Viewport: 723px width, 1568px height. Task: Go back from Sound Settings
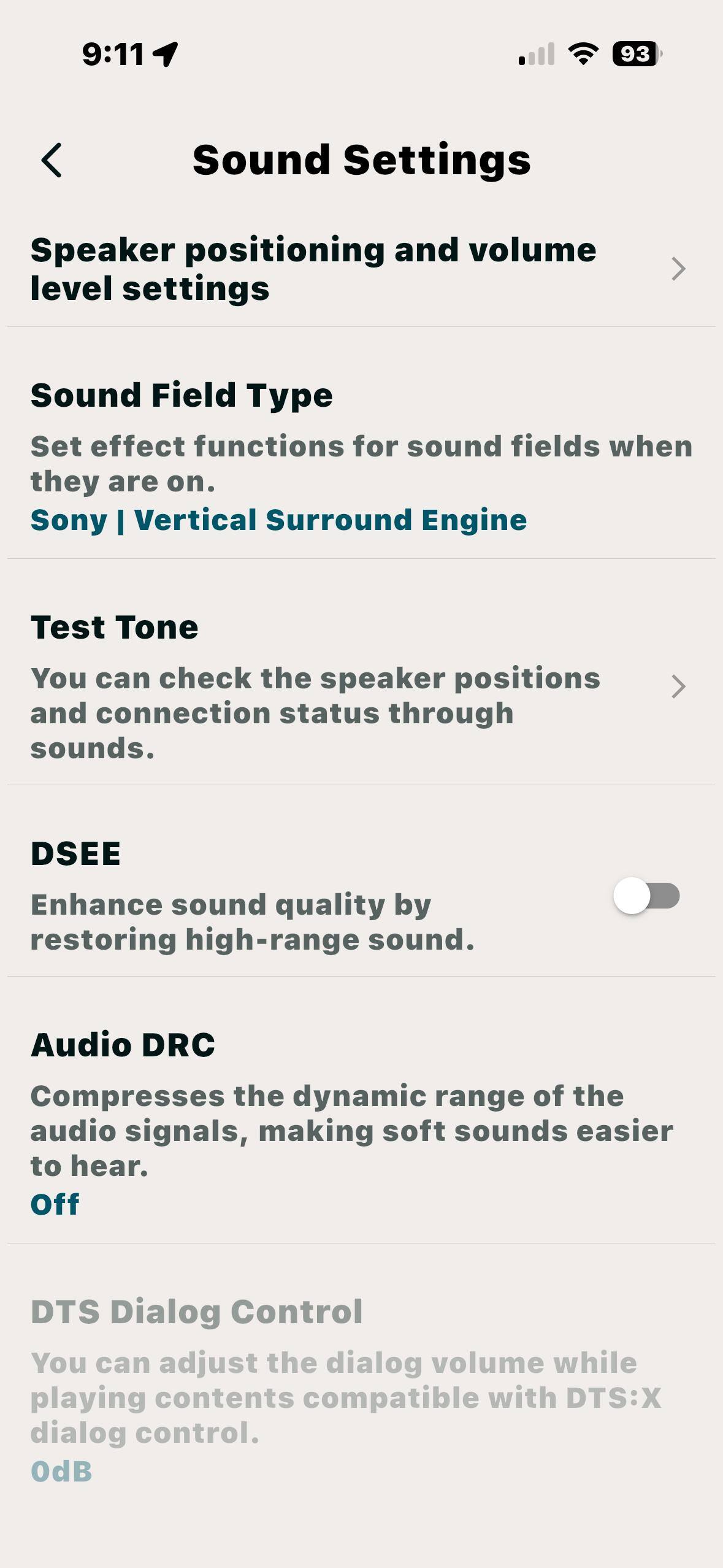[52, 161]
